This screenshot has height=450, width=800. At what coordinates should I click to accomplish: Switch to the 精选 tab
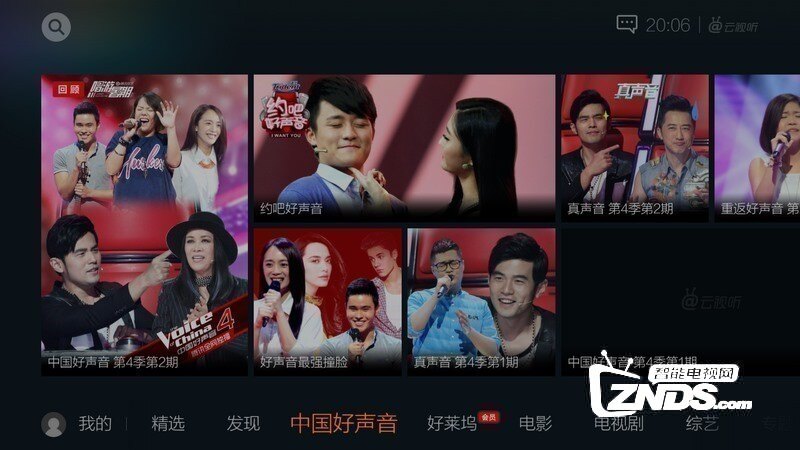pos(168,423)
